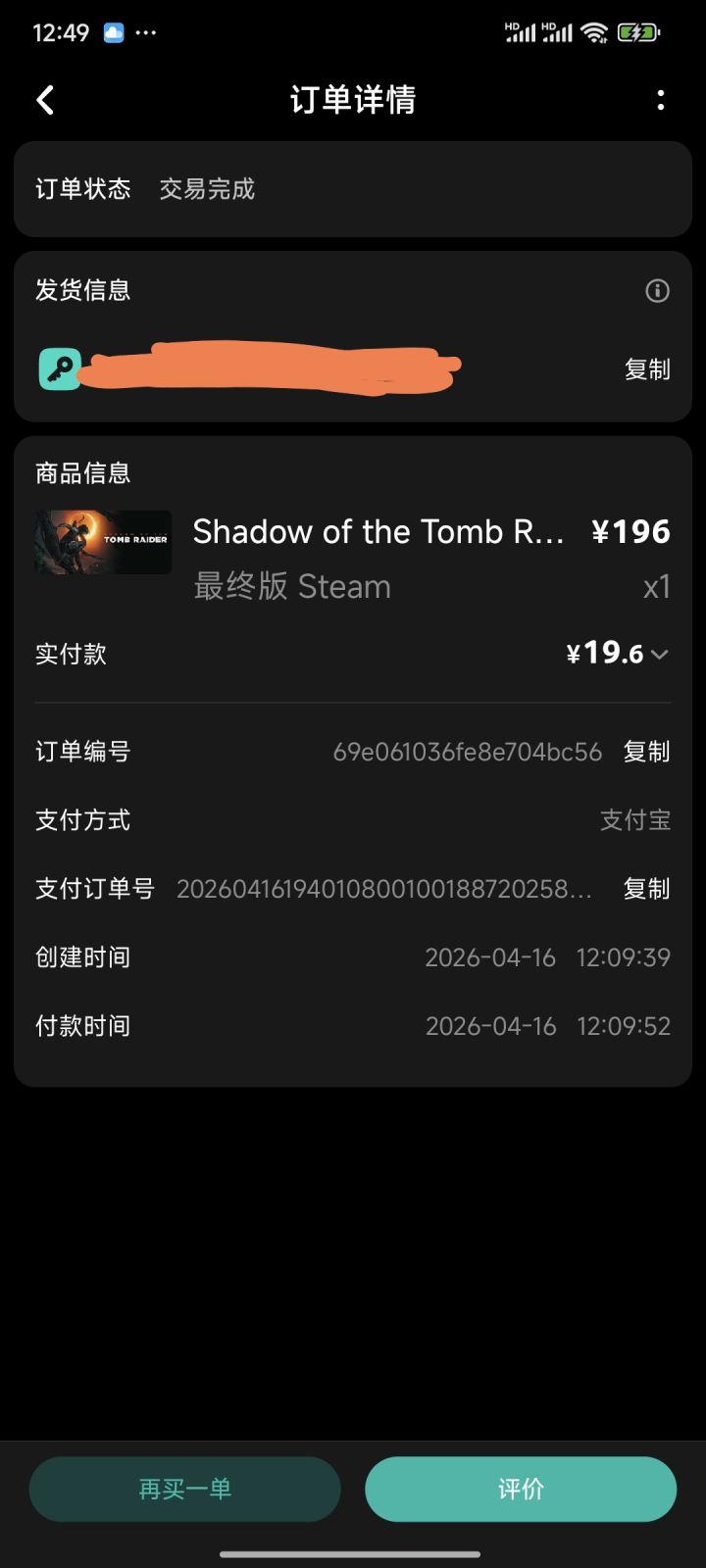Tap 再买一单 to reorder
This screenshot has height=1568, width=706.
click(x=184, y=1488)
